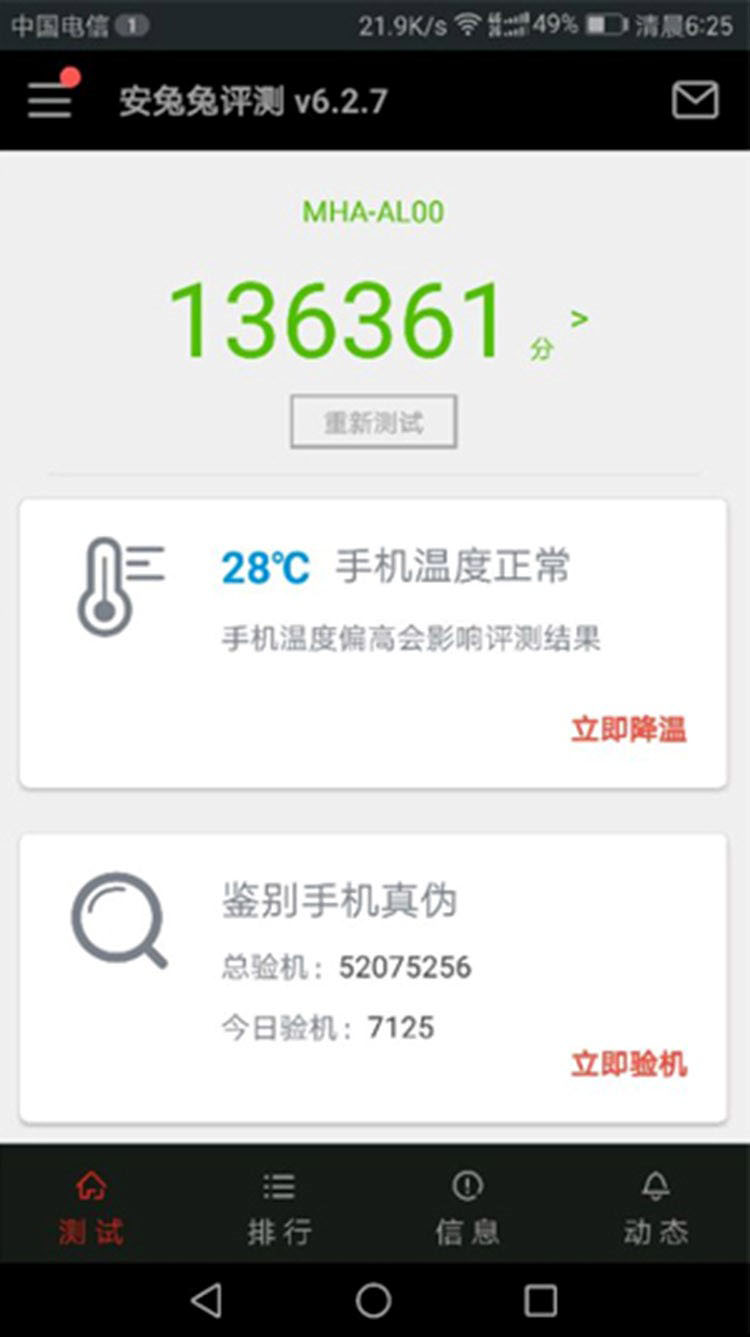The width and height of the screenshot is (750, 1337).
Task: Go to the home screen via the system home button
Action: [374, 1300]
